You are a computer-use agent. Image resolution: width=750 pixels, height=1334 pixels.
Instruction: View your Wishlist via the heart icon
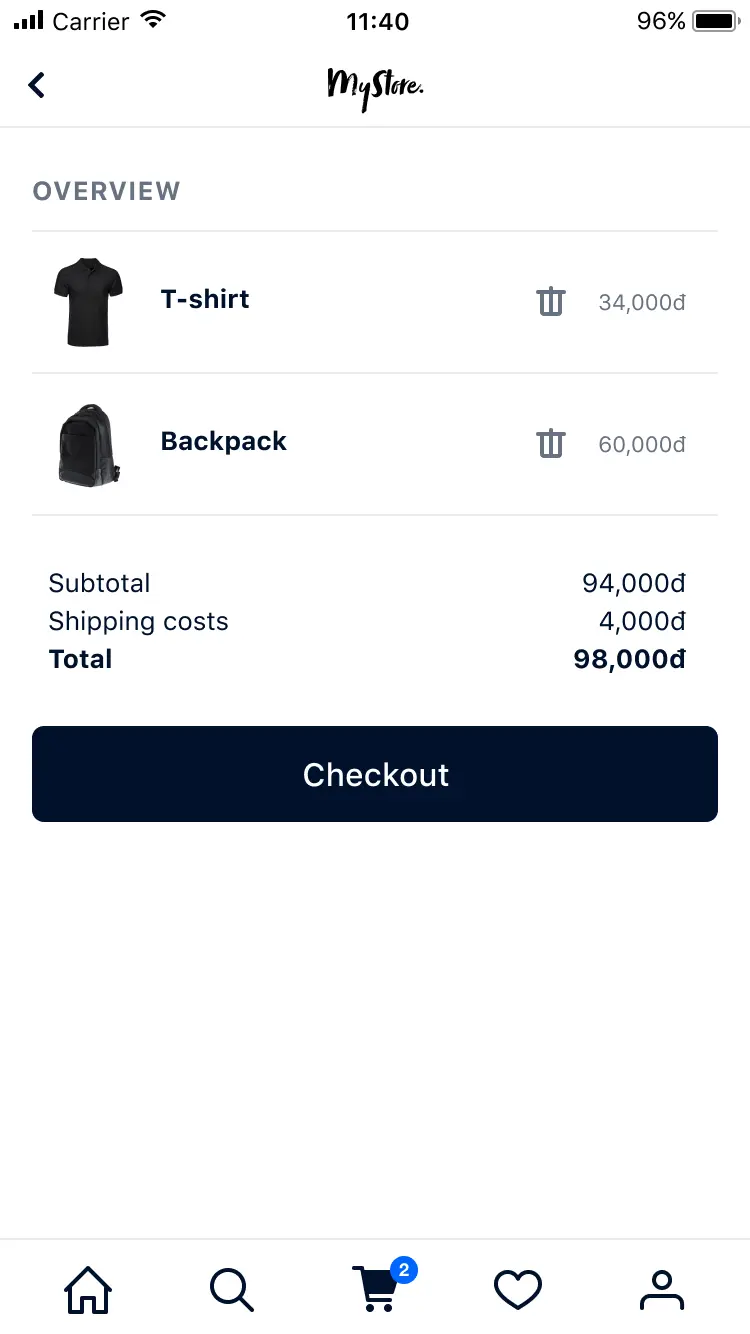click(x=517, y=1290)
